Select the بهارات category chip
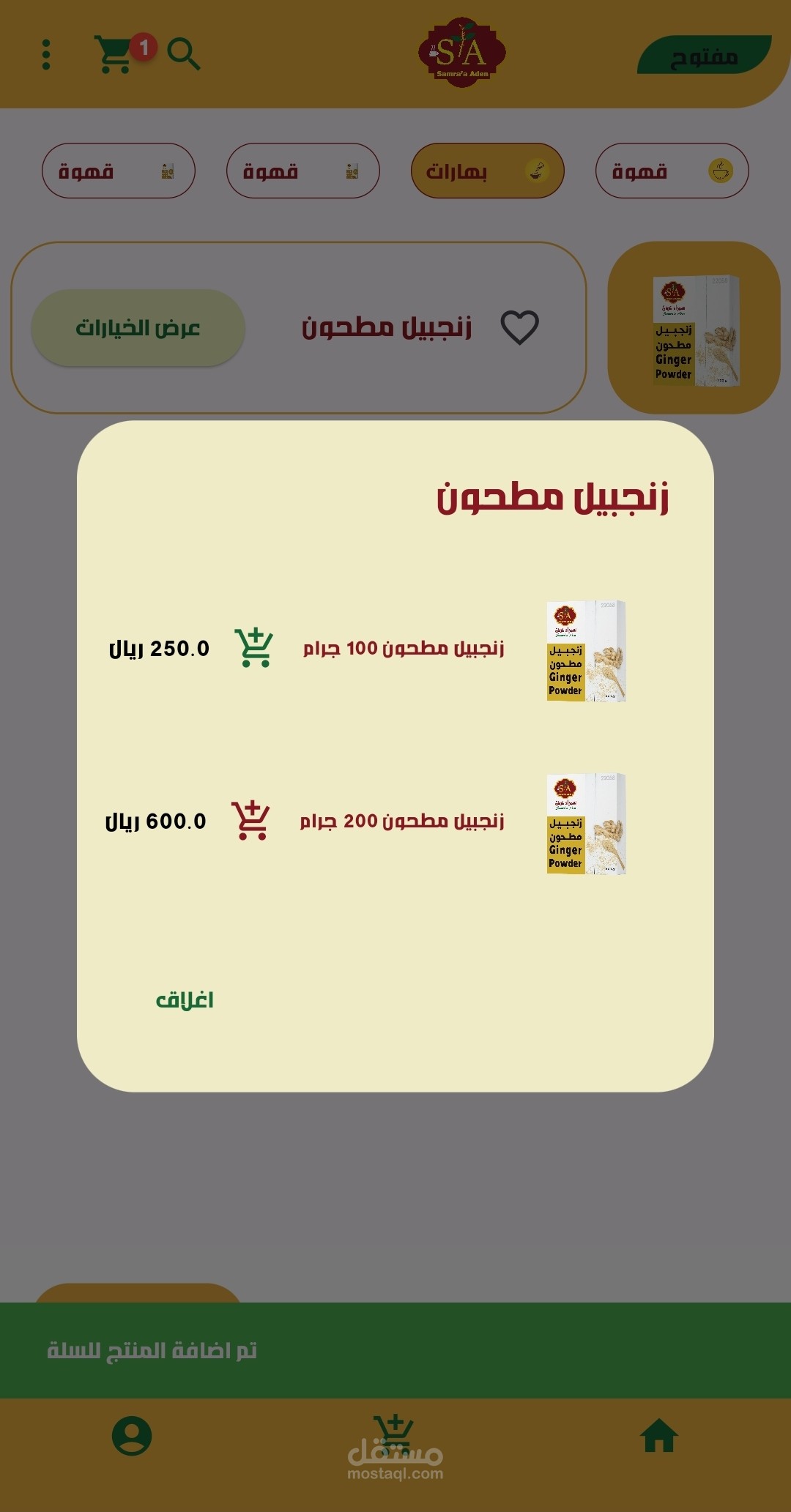 pyautogui.click(x=488, y=171)
